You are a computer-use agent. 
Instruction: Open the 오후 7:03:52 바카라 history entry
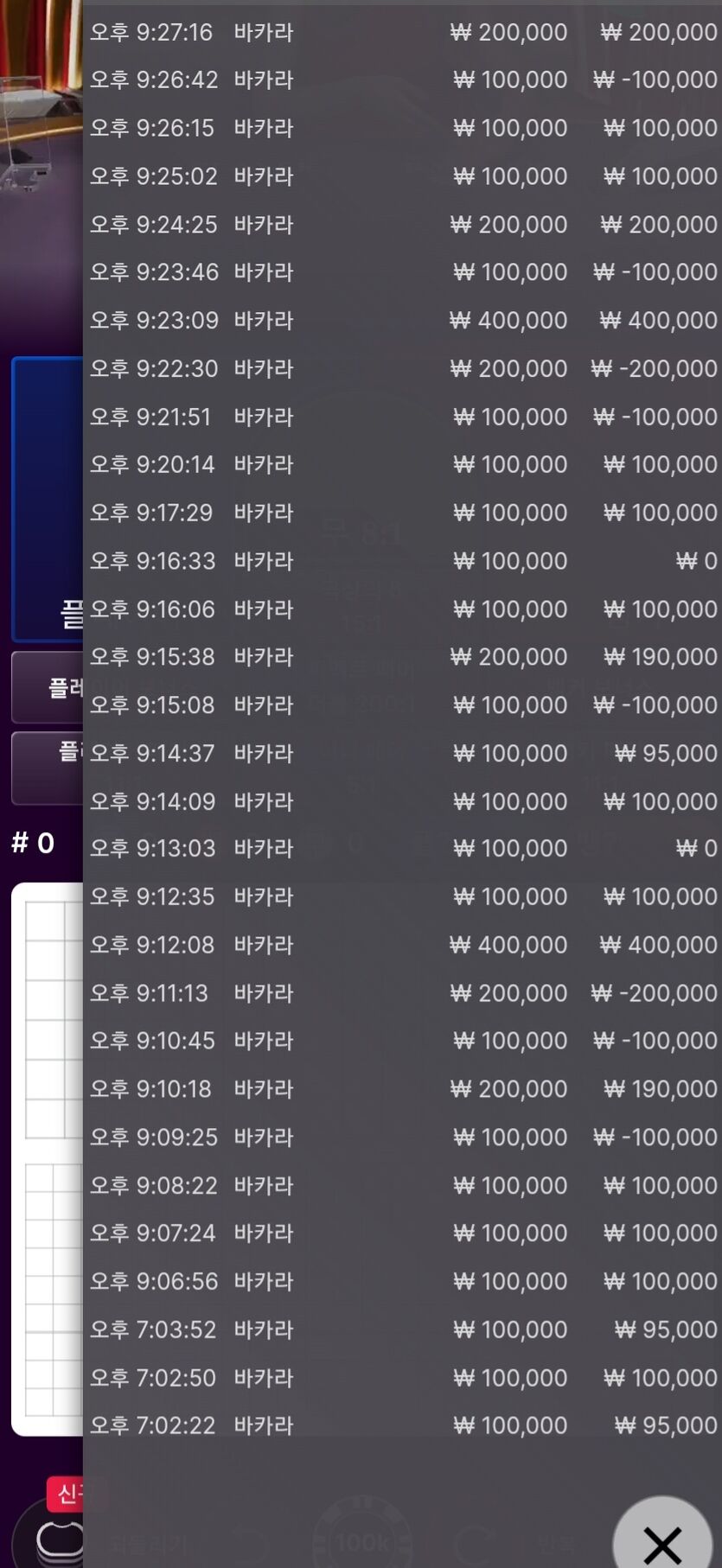403,1329
